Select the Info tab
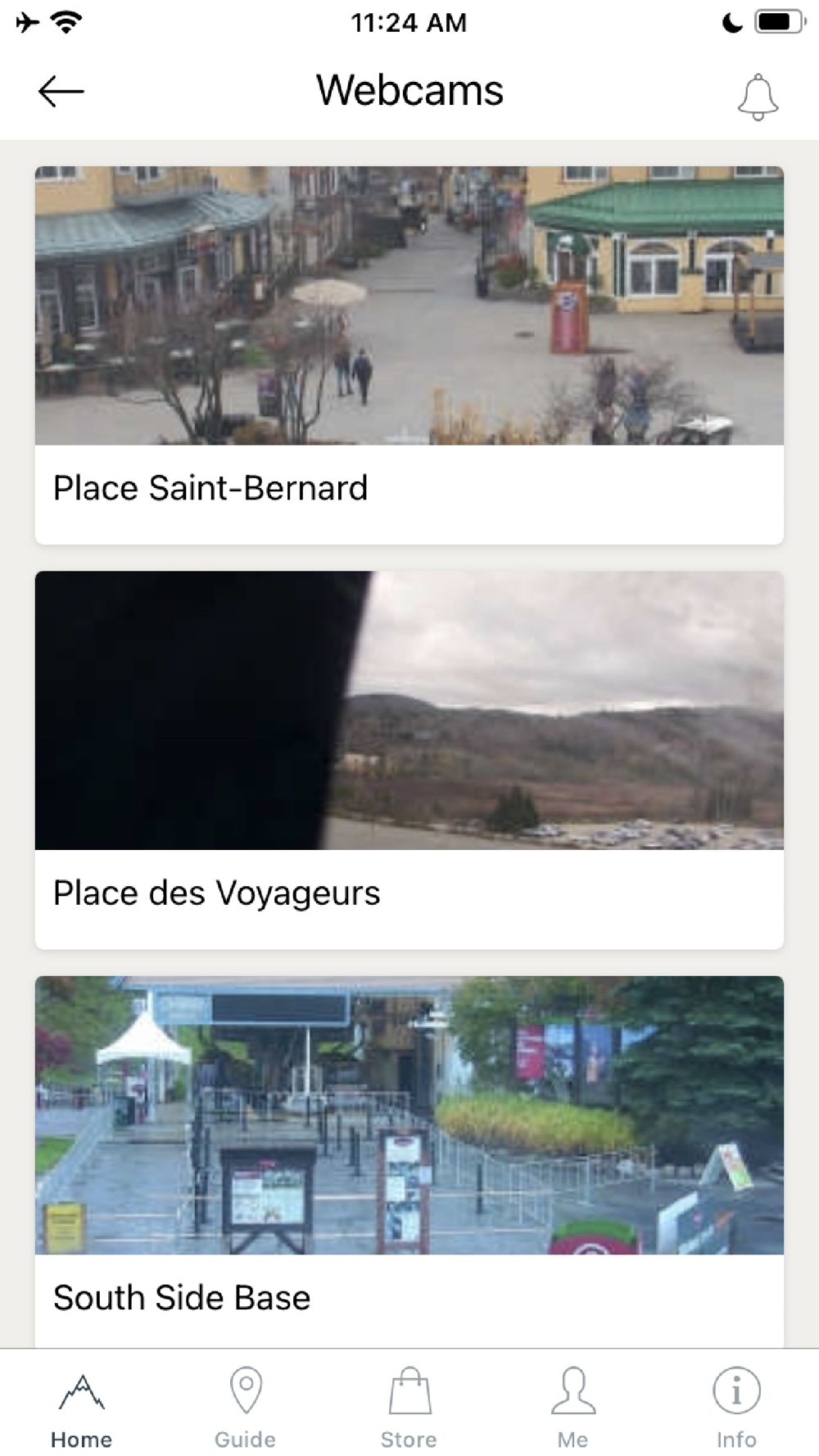 [736, 1408]
